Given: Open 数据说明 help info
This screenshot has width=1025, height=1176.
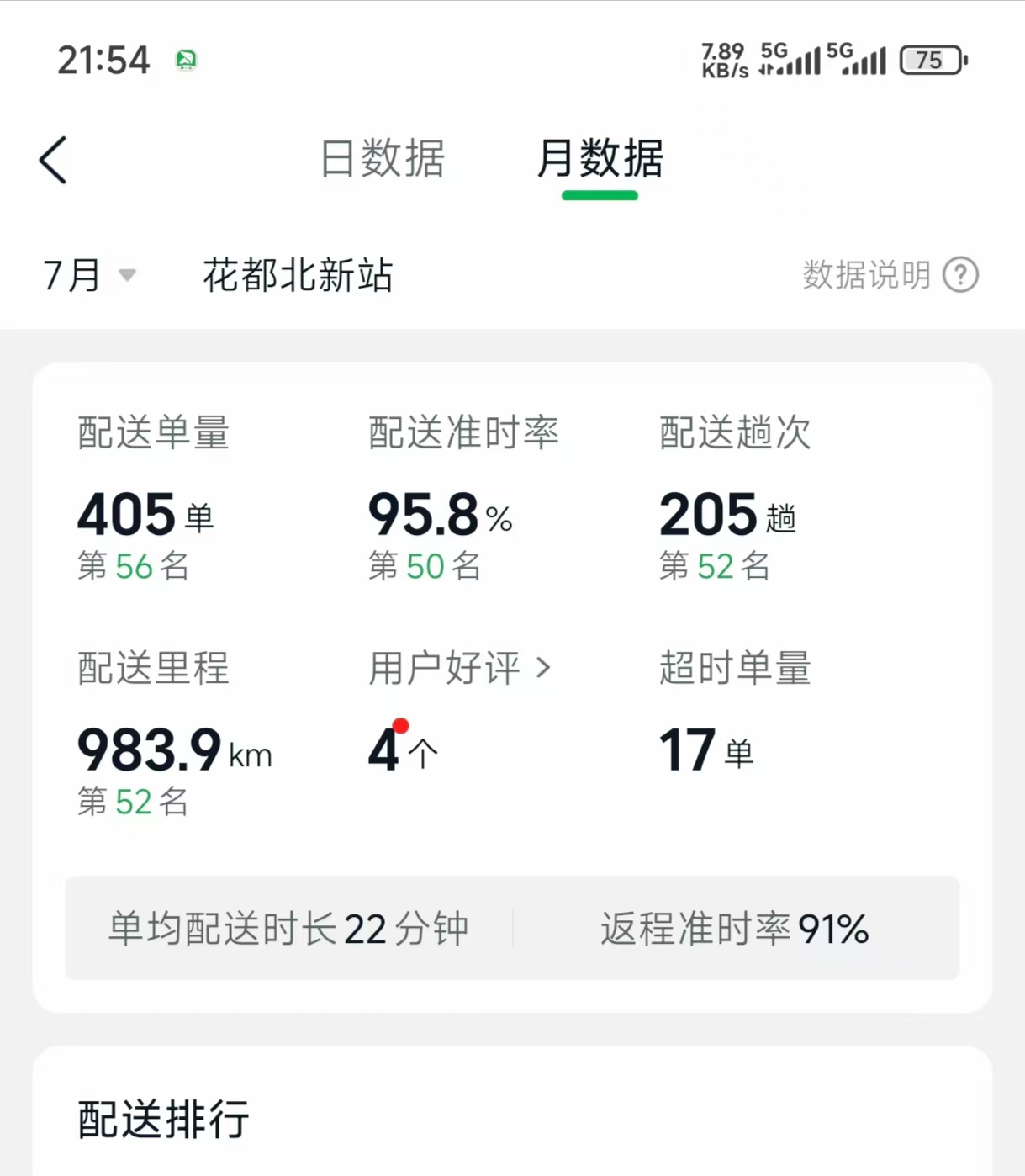Looking at the screenshot, I should pyautogui.click(x=890, y=275).
